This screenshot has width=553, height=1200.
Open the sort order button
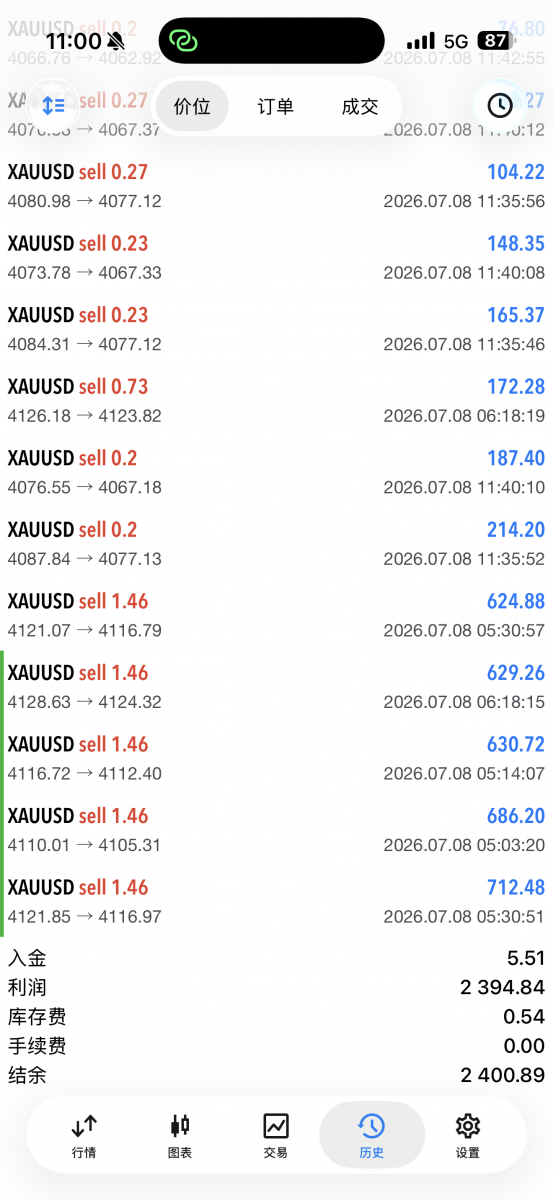[53, 105]
